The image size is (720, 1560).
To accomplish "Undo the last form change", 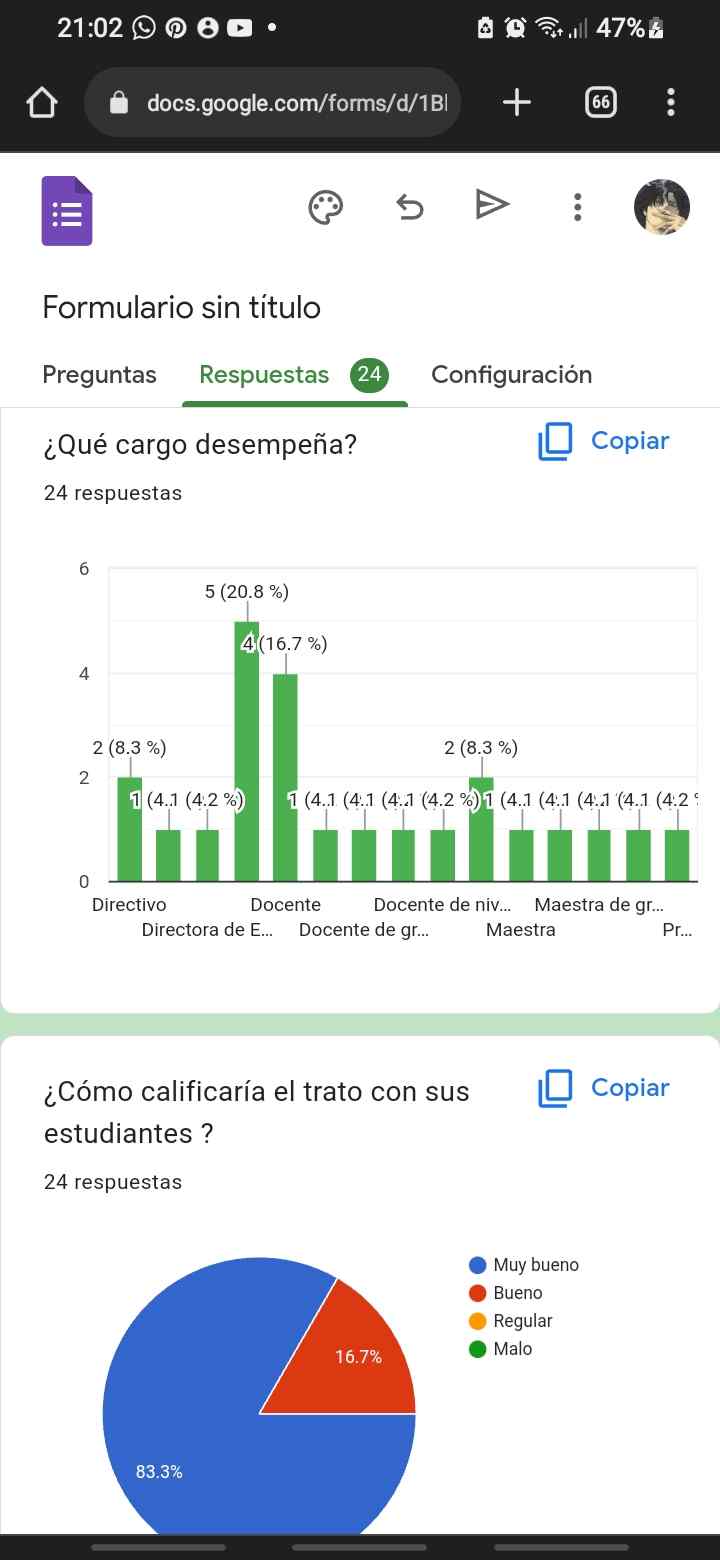I will point(410,207).
